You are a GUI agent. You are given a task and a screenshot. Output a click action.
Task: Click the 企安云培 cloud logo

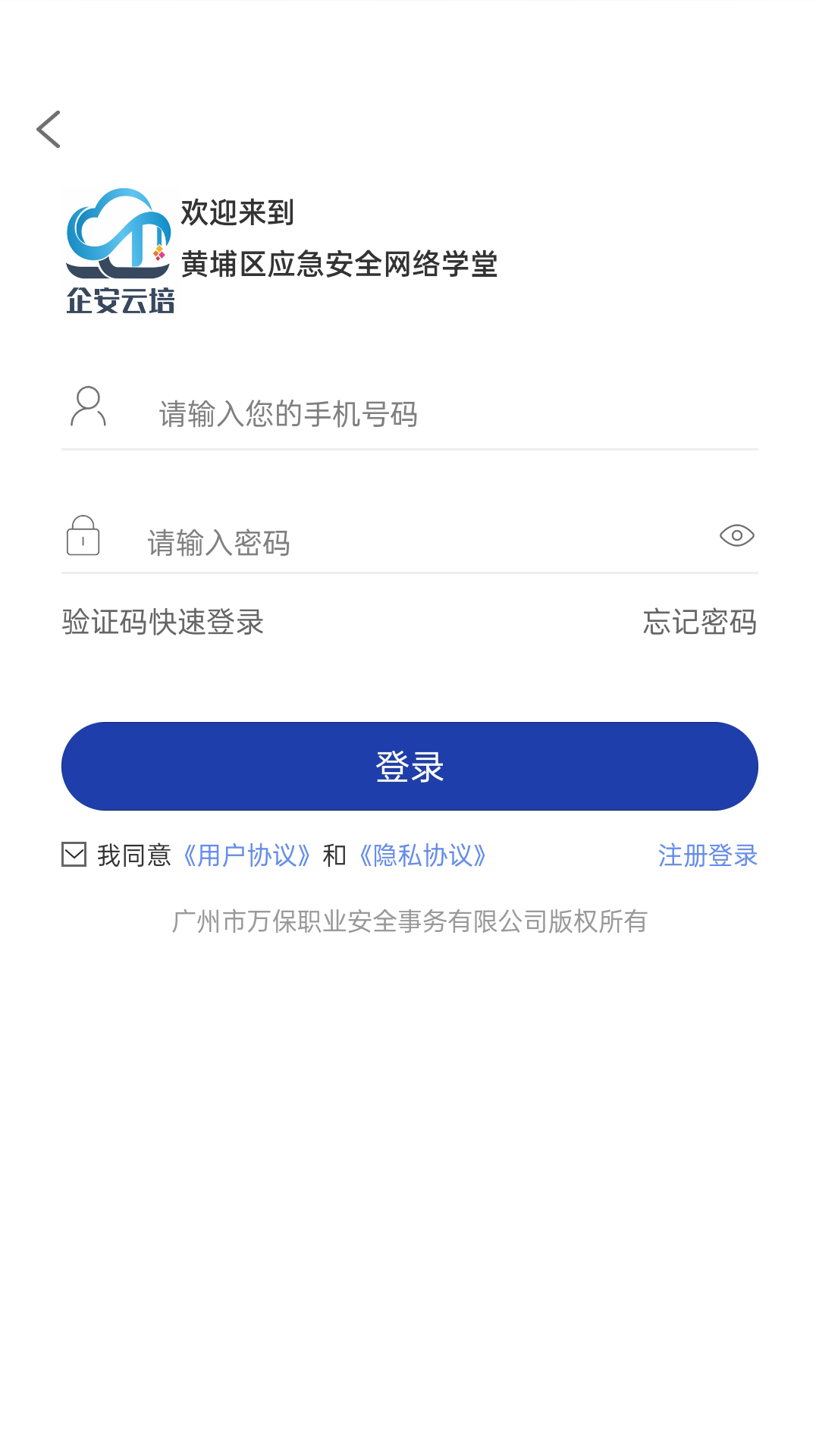(121, 250)
